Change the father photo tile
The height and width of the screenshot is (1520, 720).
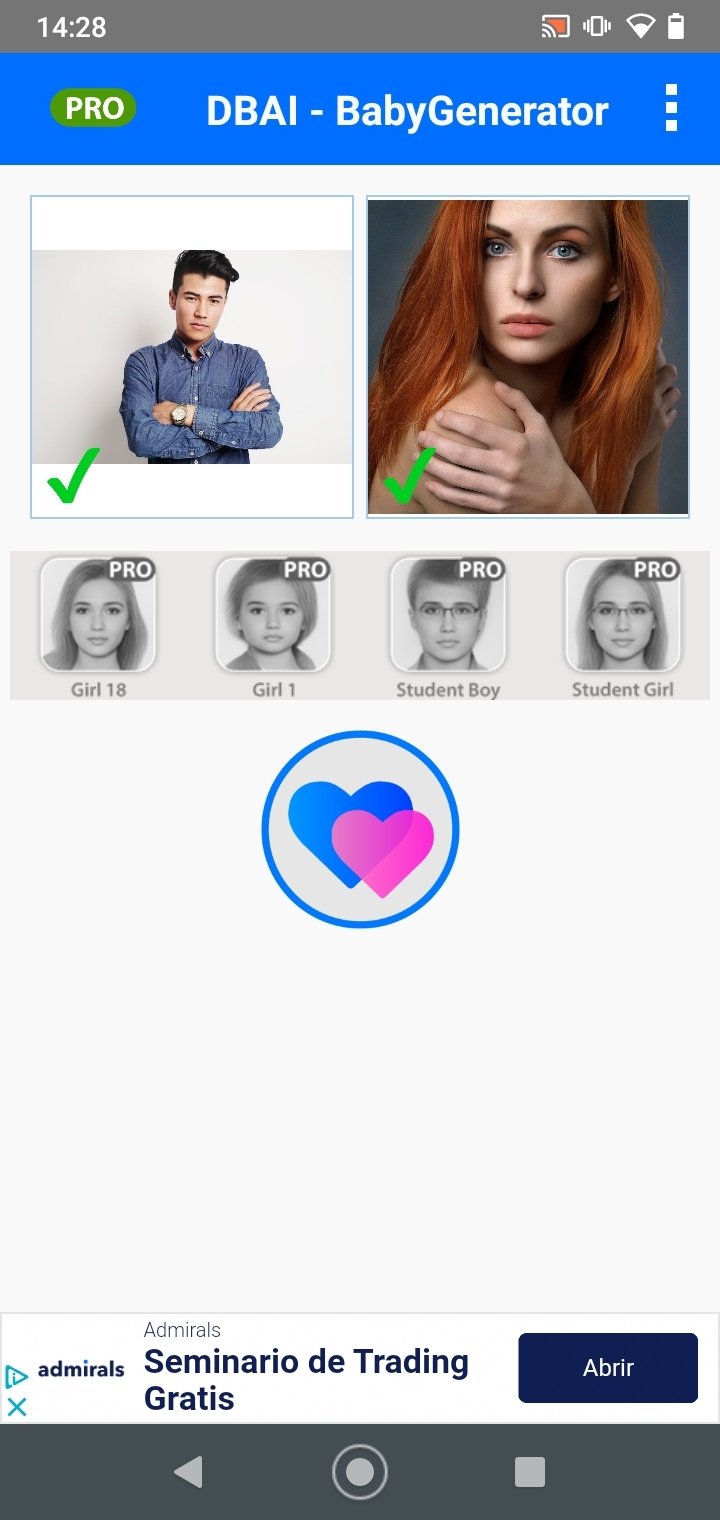(x=192, y=357)
